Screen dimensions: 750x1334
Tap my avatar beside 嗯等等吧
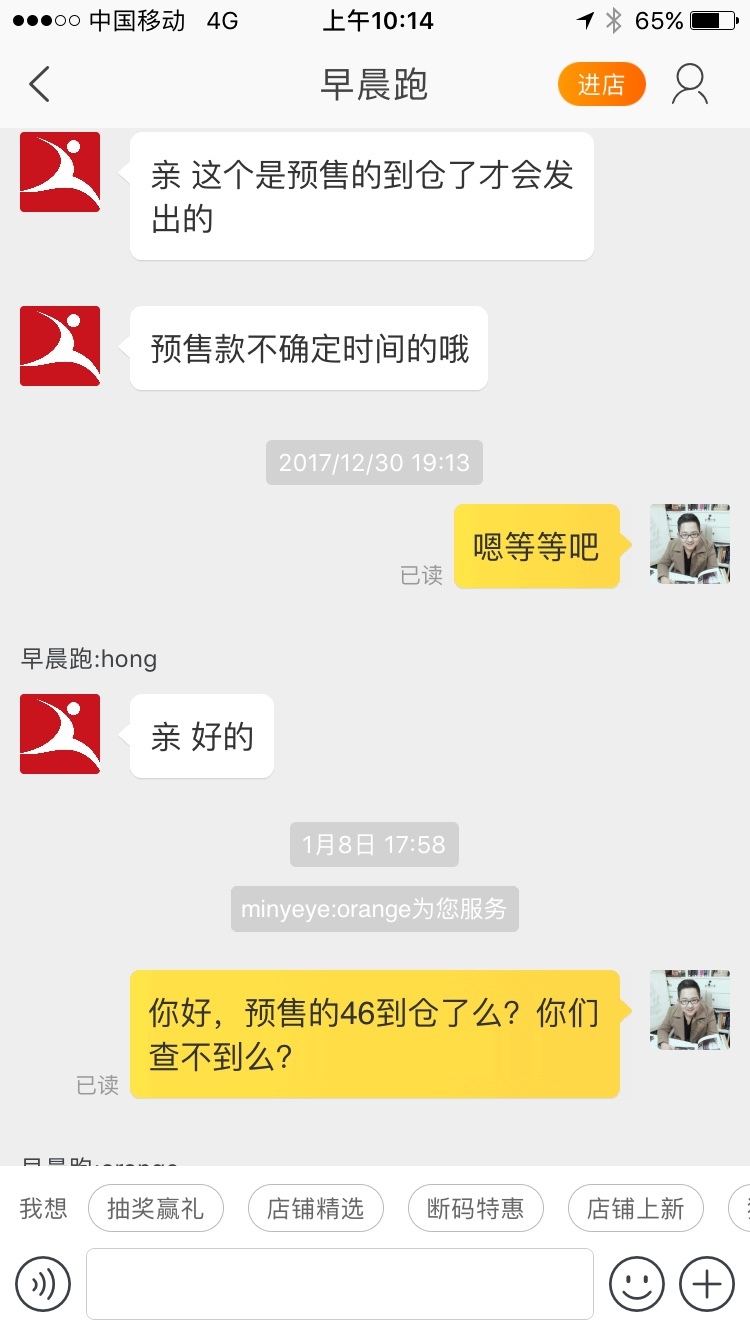(690, 544)
